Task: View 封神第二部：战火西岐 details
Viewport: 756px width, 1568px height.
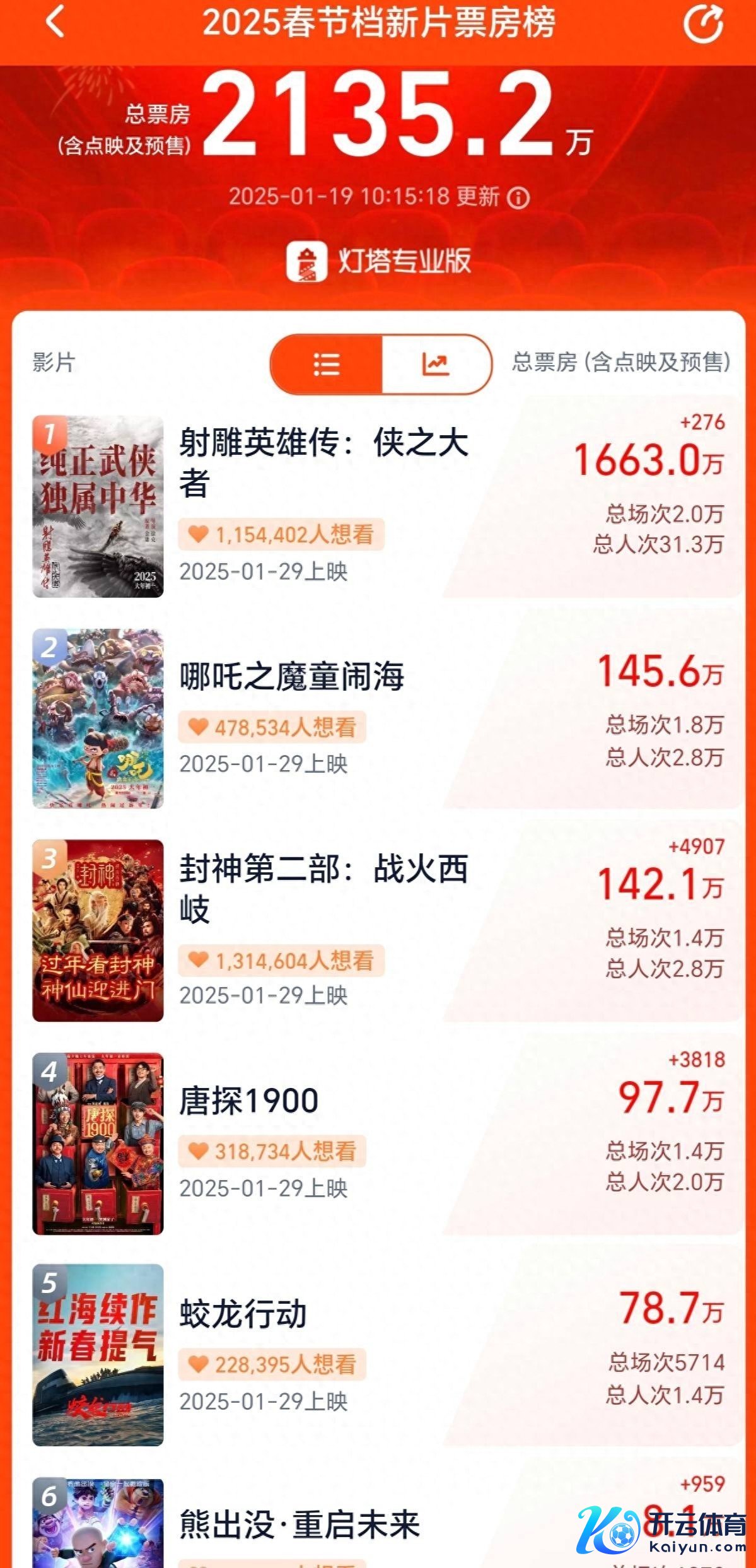Action: pos(323,887)
